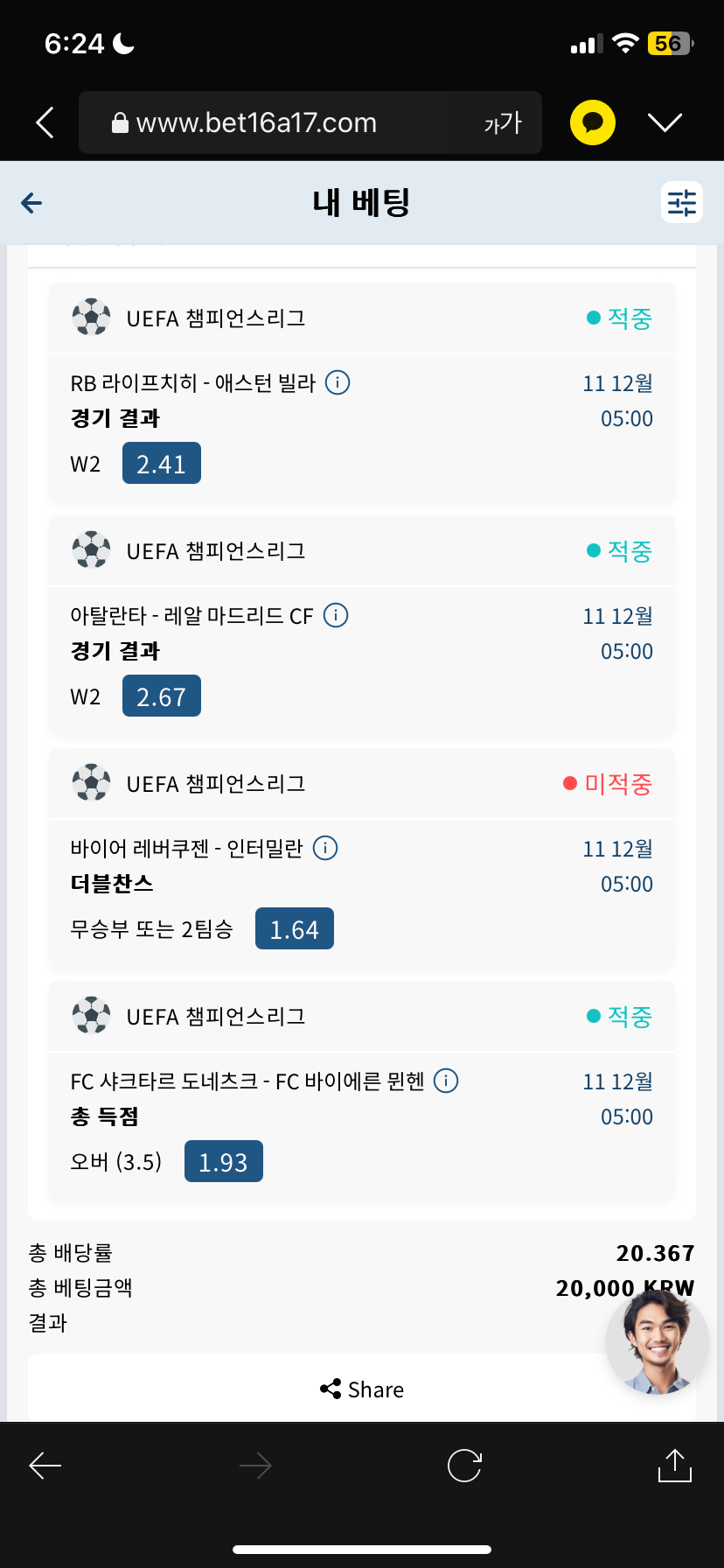Open the yellow chat bubble icon
724x1568 pixels.
[x=593, y=122]
